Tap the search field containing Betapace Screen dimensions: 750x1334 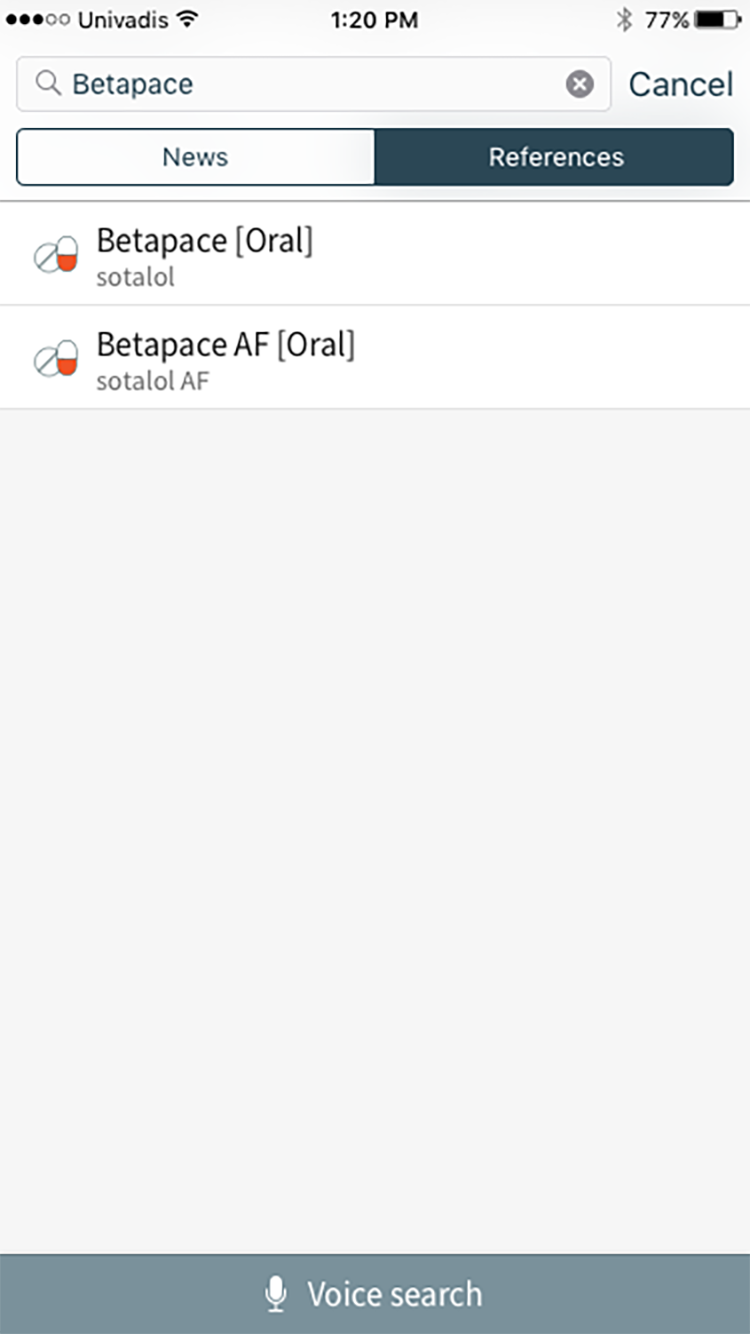click(313, 84)
